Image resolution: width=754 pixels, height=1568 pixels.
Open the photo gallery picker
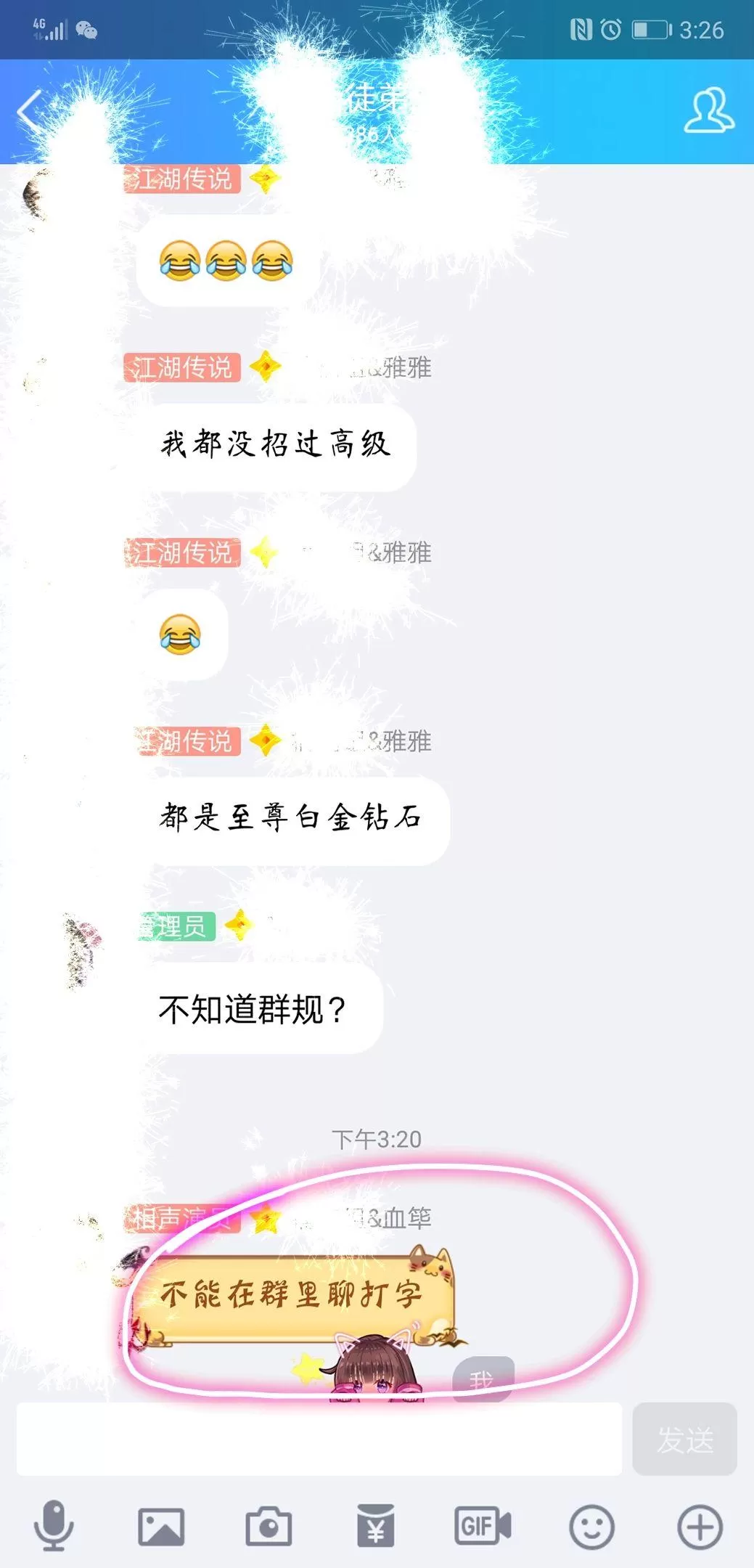(x=161, y=1527)
